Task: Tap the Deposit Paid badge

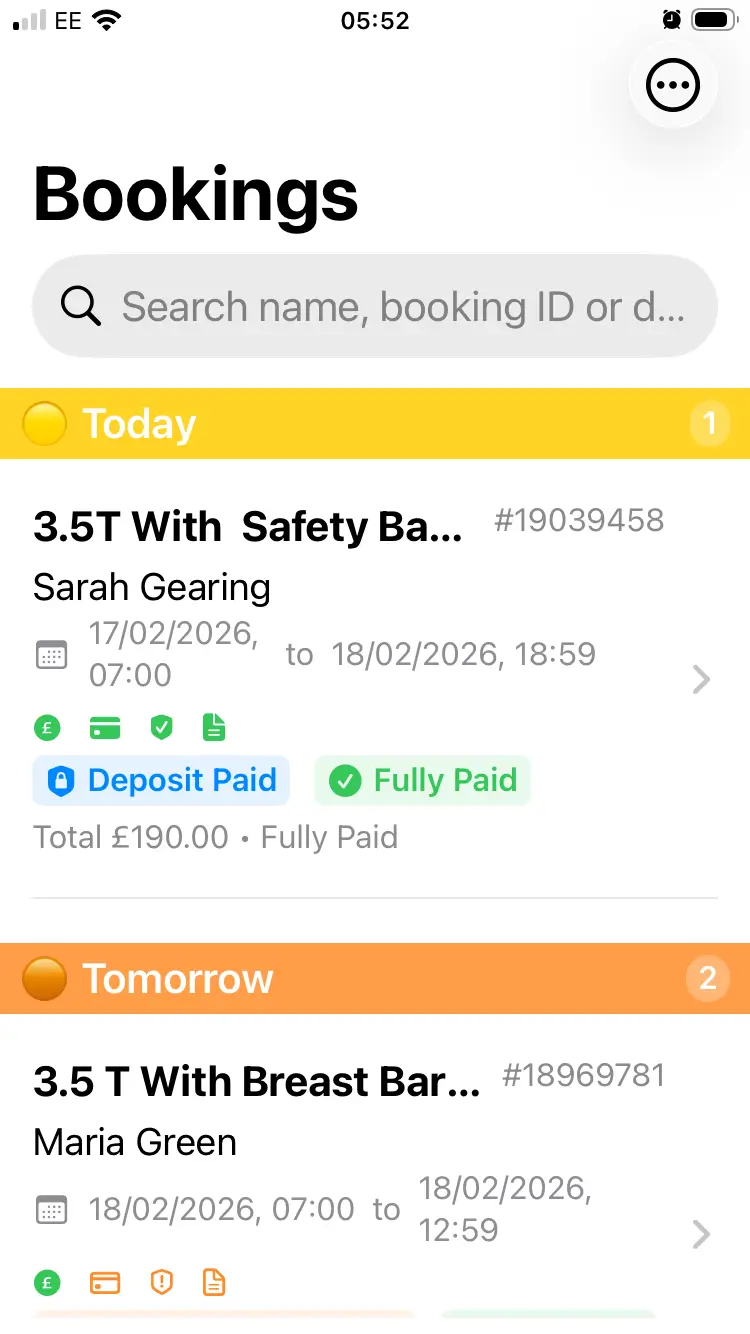Action: coord(160,780)
